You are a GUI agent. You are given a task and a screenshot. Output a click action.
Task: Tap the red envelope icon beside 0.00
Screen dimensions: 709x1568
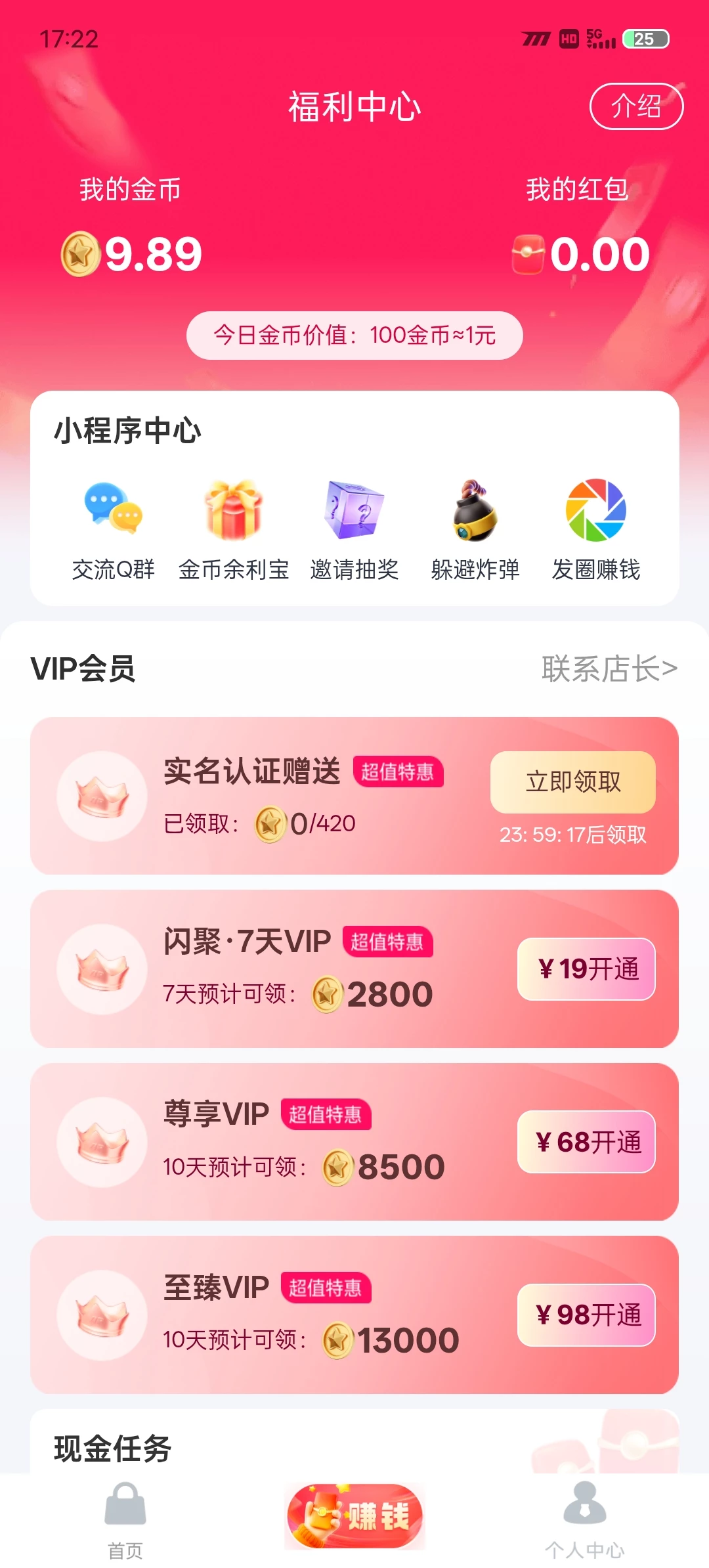pyautogui.click(x=529, y=253)
